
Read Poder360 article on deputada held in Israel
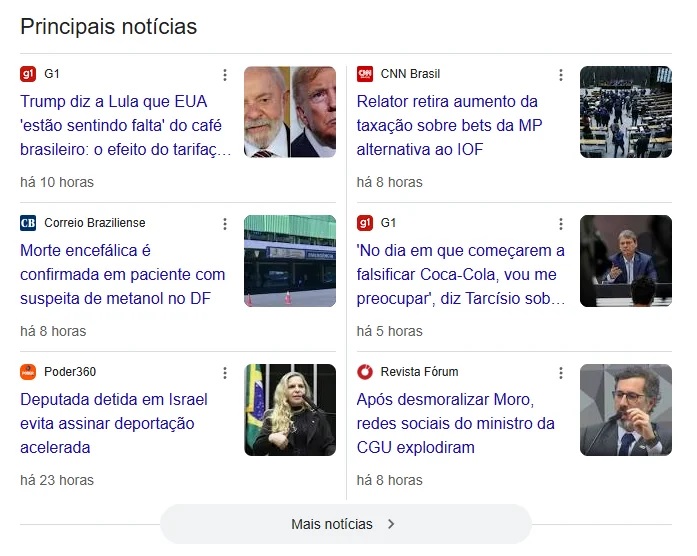(x=114, y=423)
